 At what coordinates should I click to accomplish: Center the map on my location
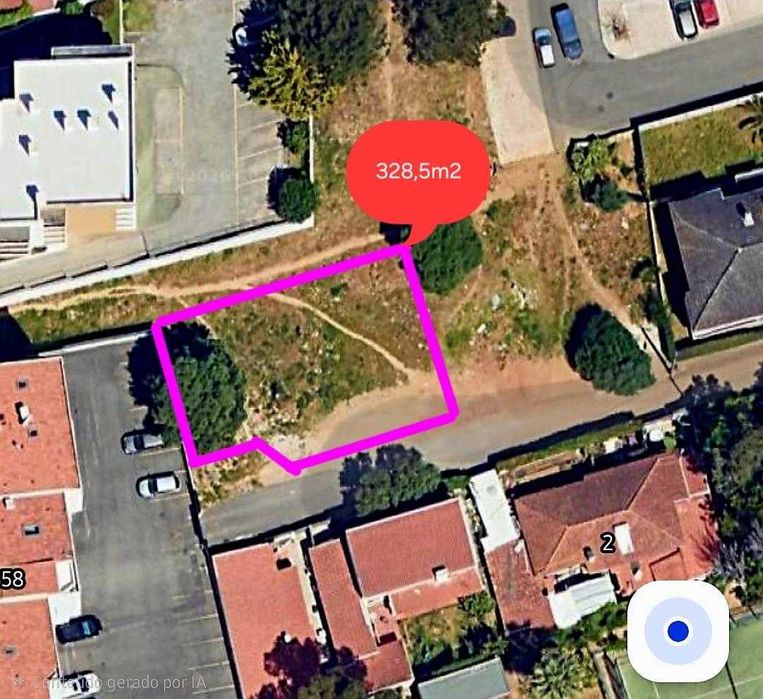coord(678,631)
